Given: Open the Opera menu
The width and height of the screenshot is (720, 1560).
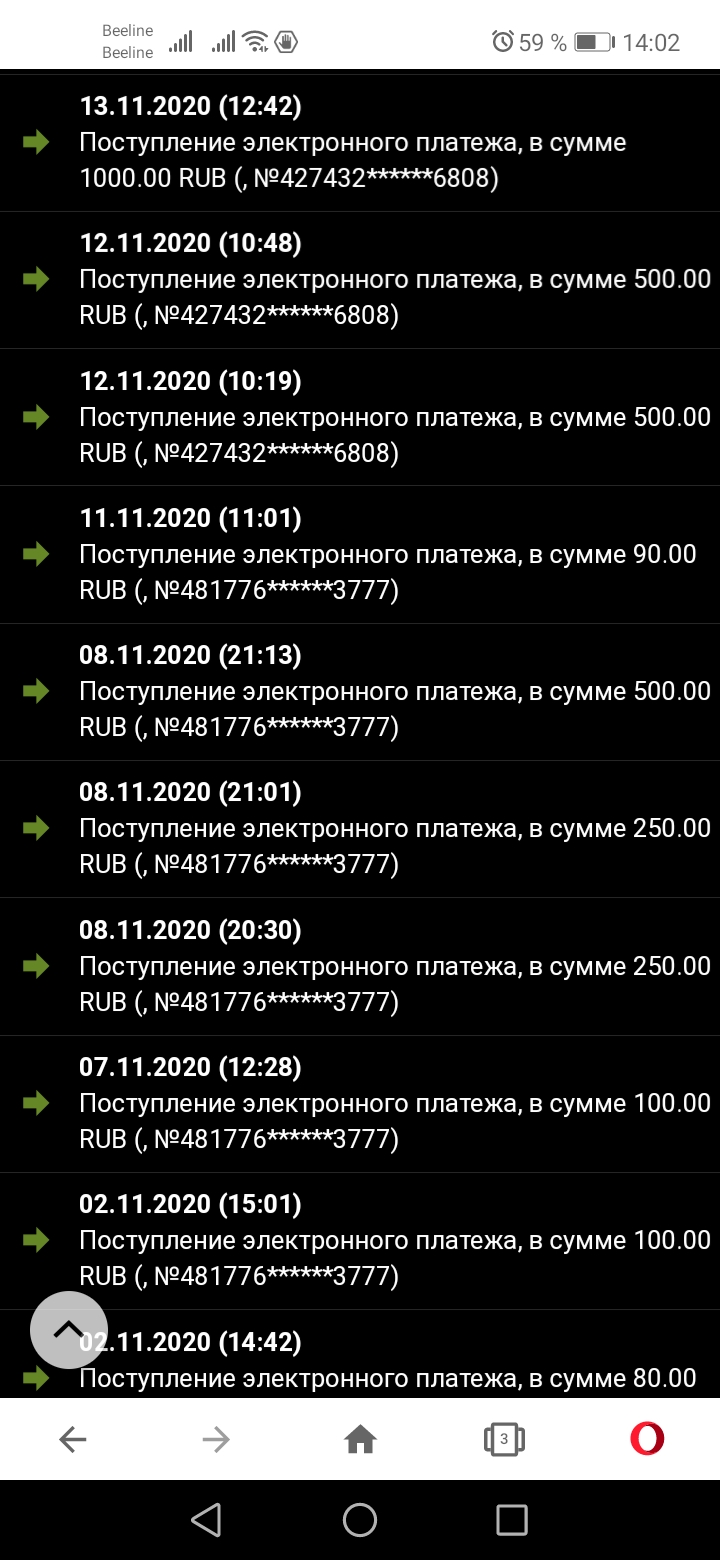Looking at the screenshot, I should point(647,1439).
